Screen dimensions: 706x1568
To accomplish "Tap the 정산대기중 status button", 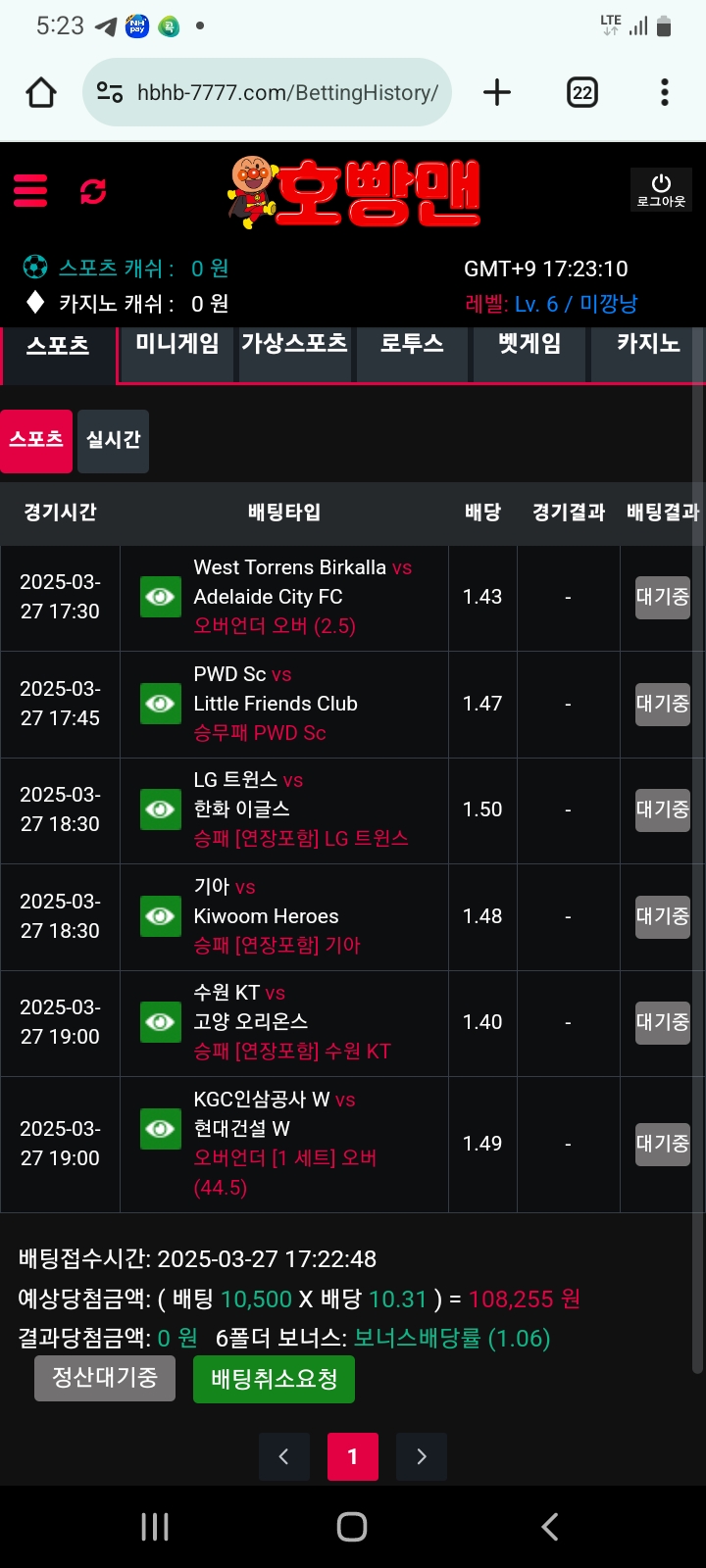I will coord(105,1378).
